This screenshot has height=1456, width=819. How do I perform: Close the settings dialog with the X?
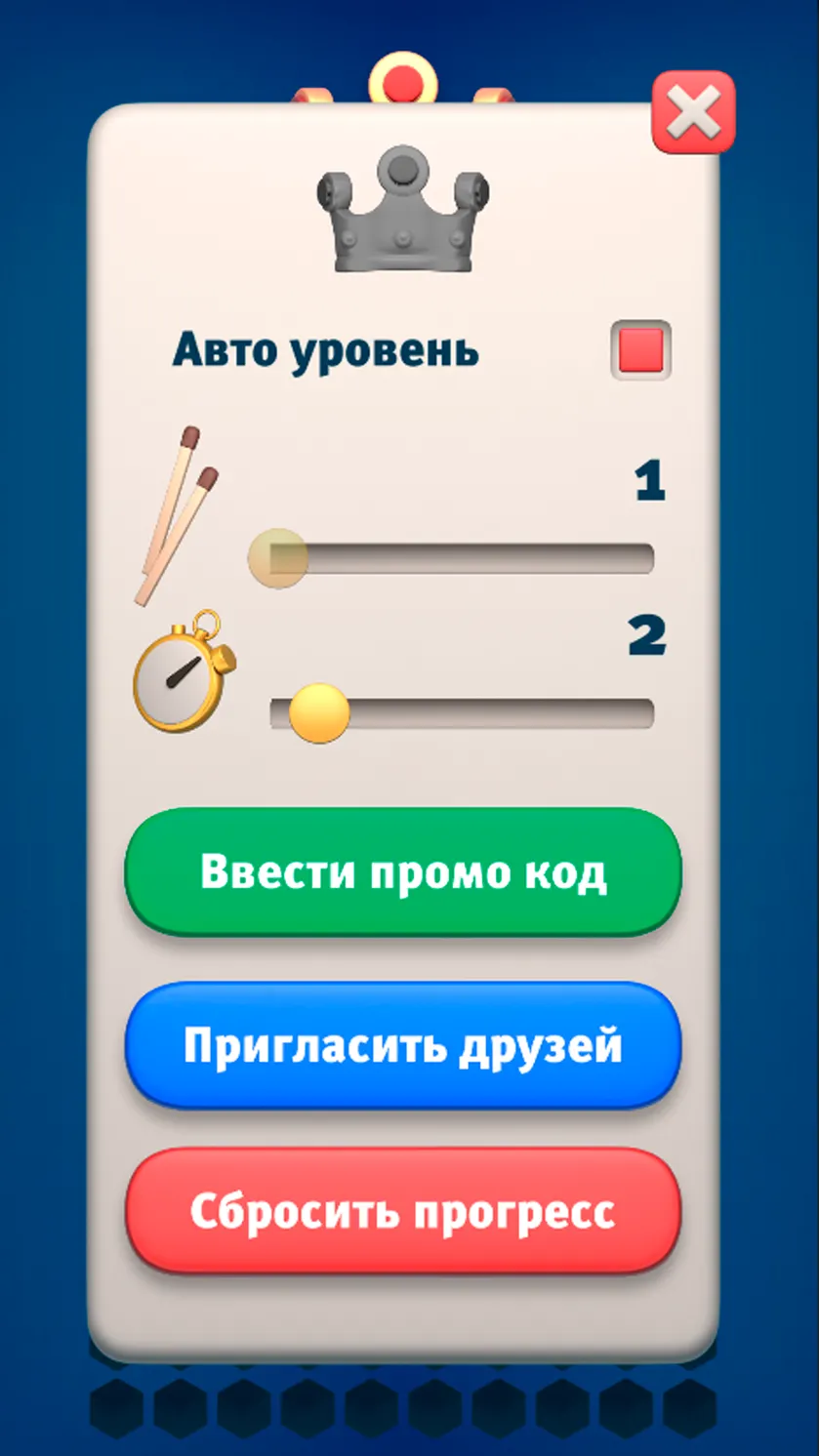point(693,112)
